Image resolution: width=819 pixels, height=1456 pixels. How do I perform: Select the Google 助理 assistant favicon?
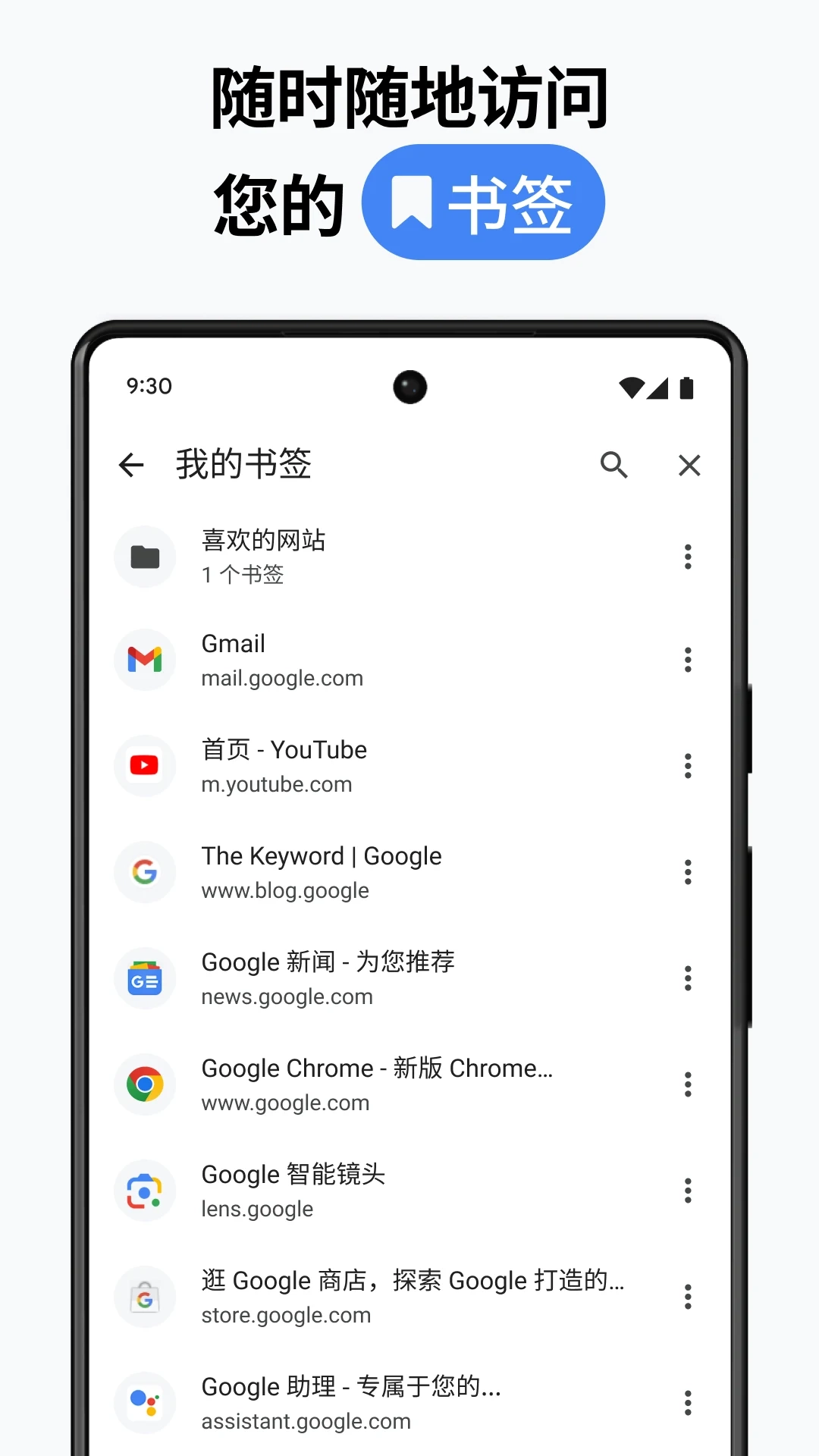[145, 1404]
